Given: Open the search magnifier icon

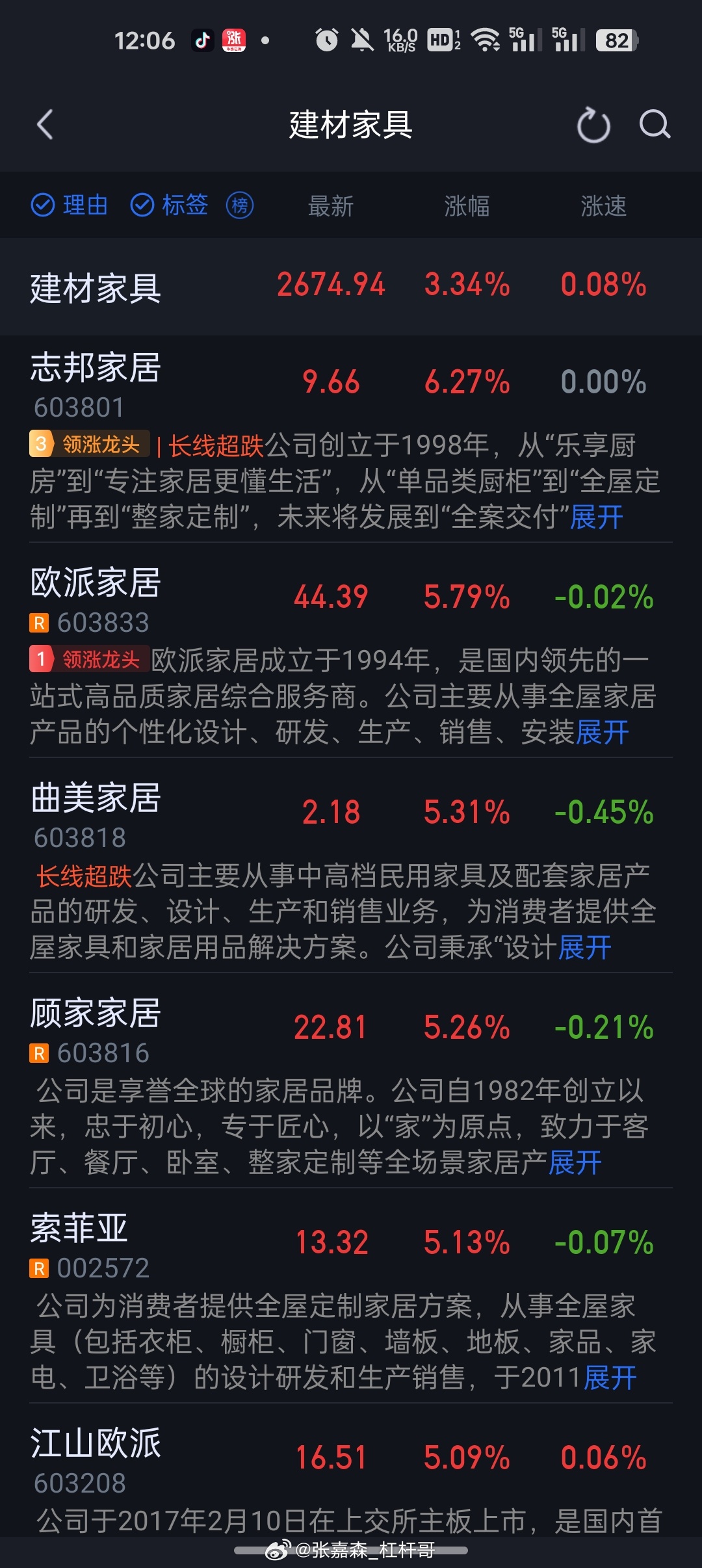Looking at the screenshot, I should (x=655, y=124).
